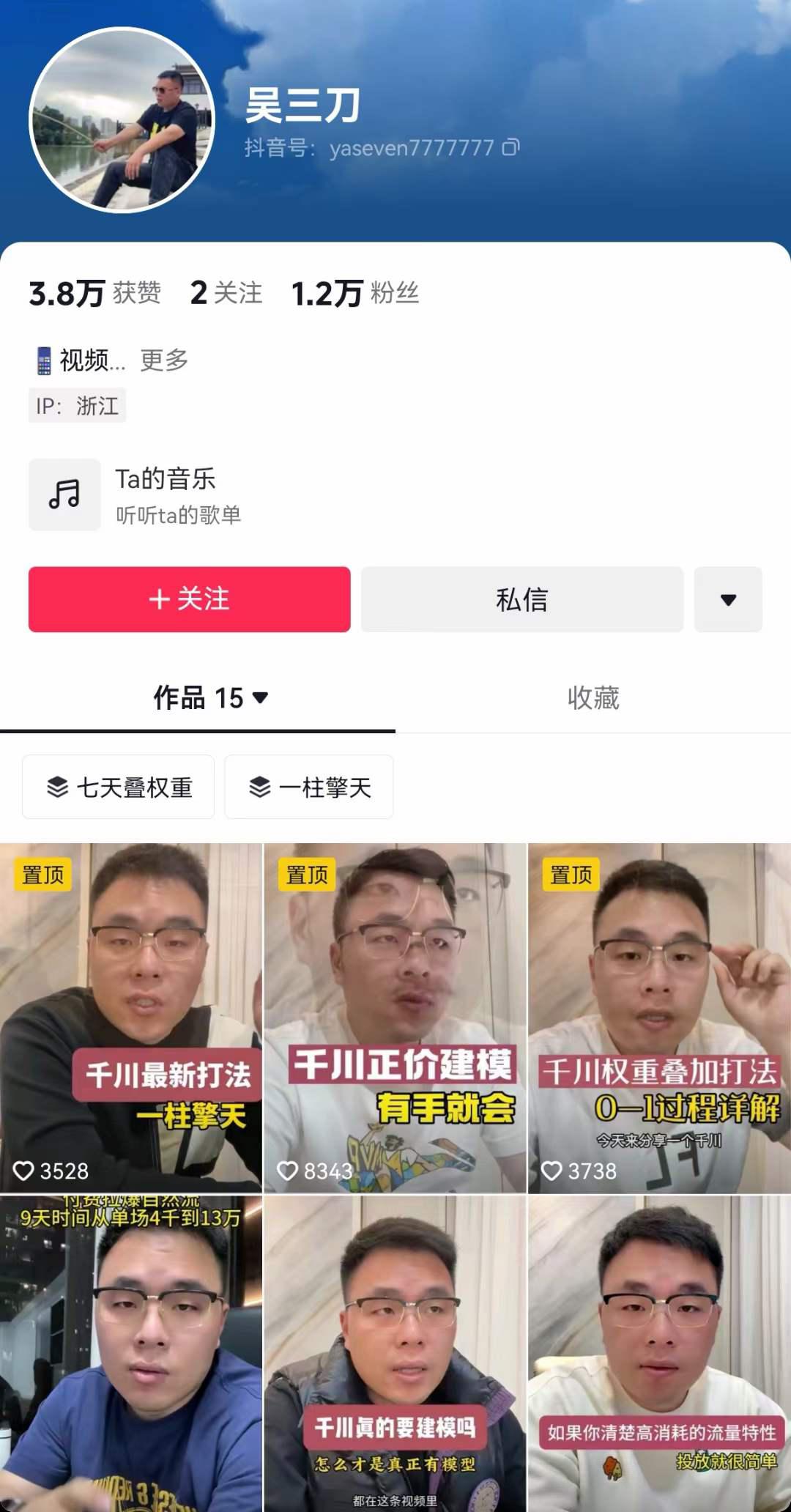Open the video 千川真的要建模吗

click(x=395, y=1355)
